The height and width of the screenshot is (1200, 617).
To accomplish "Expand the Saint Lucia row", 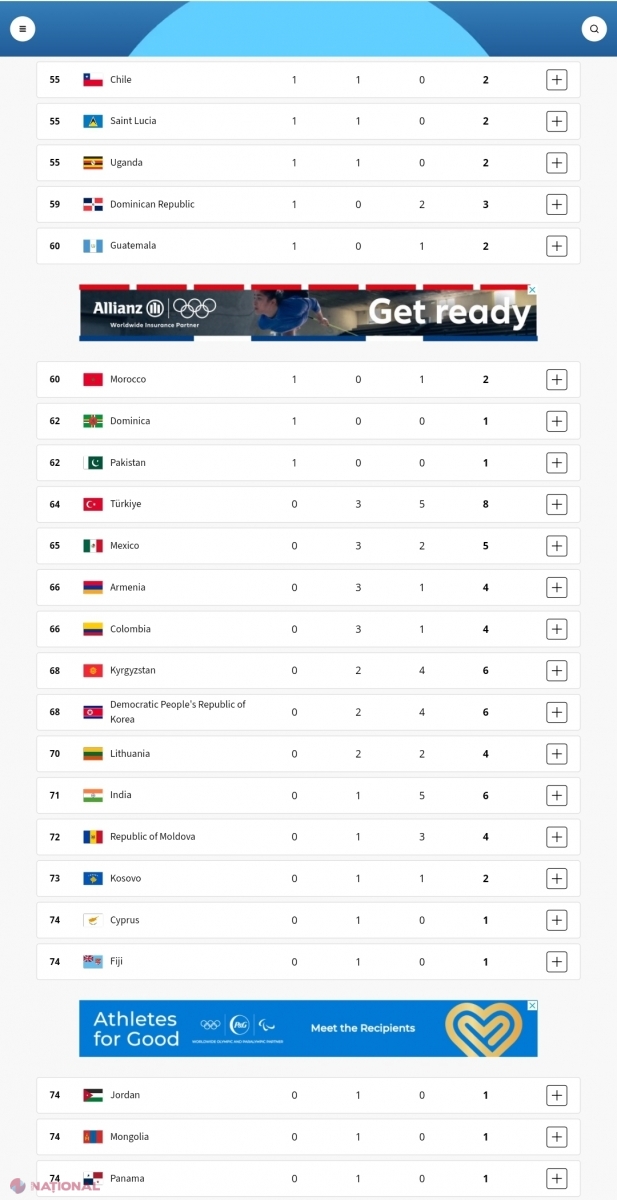I will [x=557, y=121].
